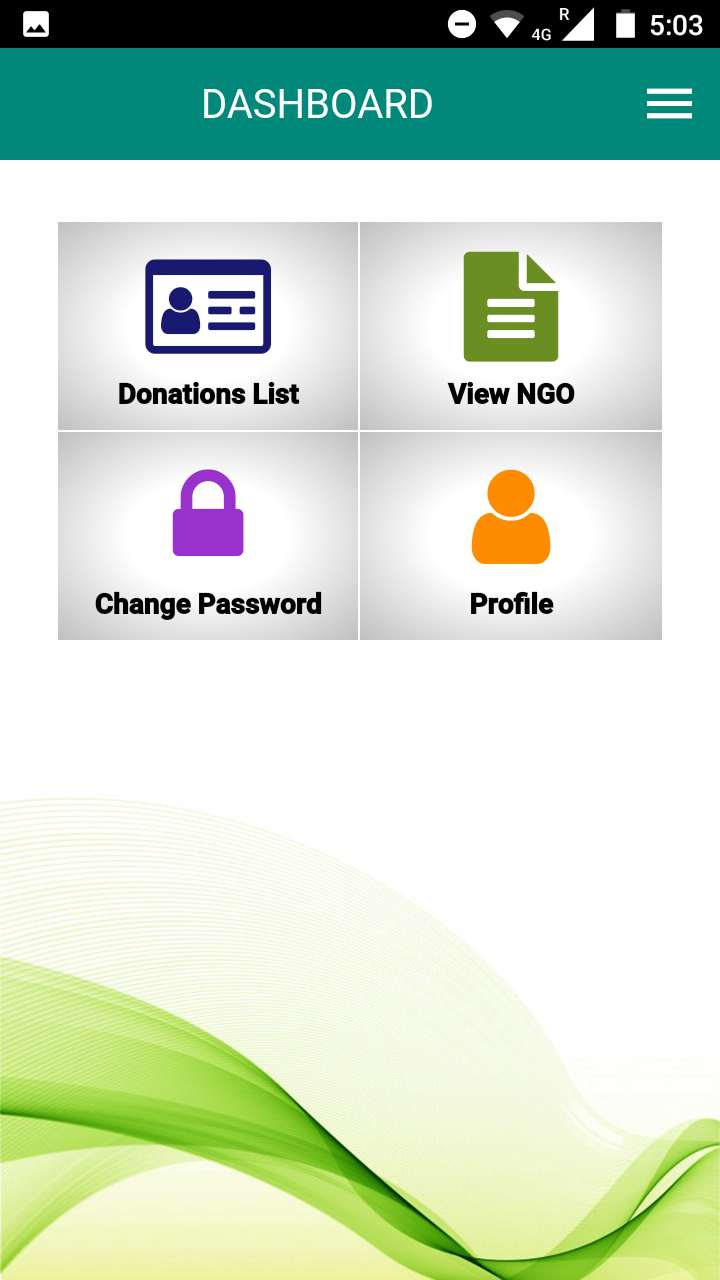Open the Profile tile
The height and width of the screenshot is (1280, 720).
coord(511,536)
